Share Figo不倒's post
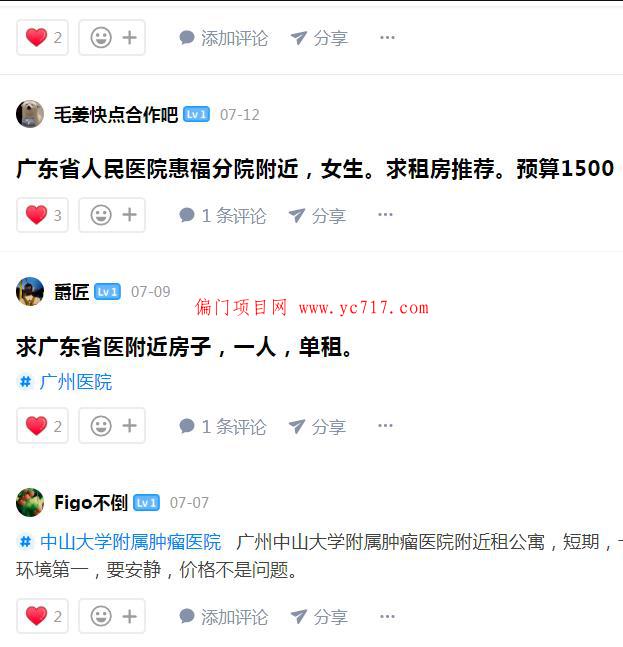Screen dimensions: 623x647 319,617
